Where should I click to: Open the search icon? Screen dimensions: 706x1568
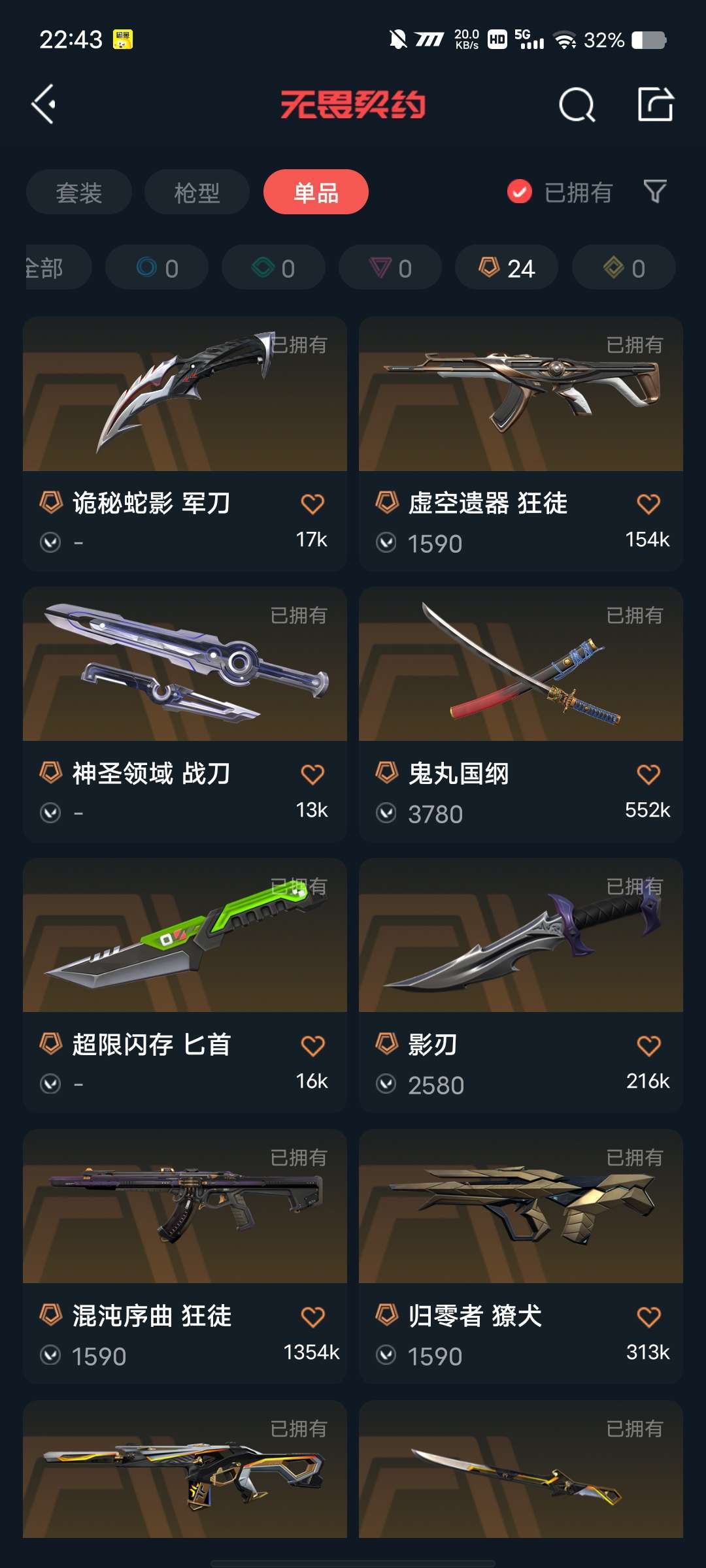[x=577, y=105]
